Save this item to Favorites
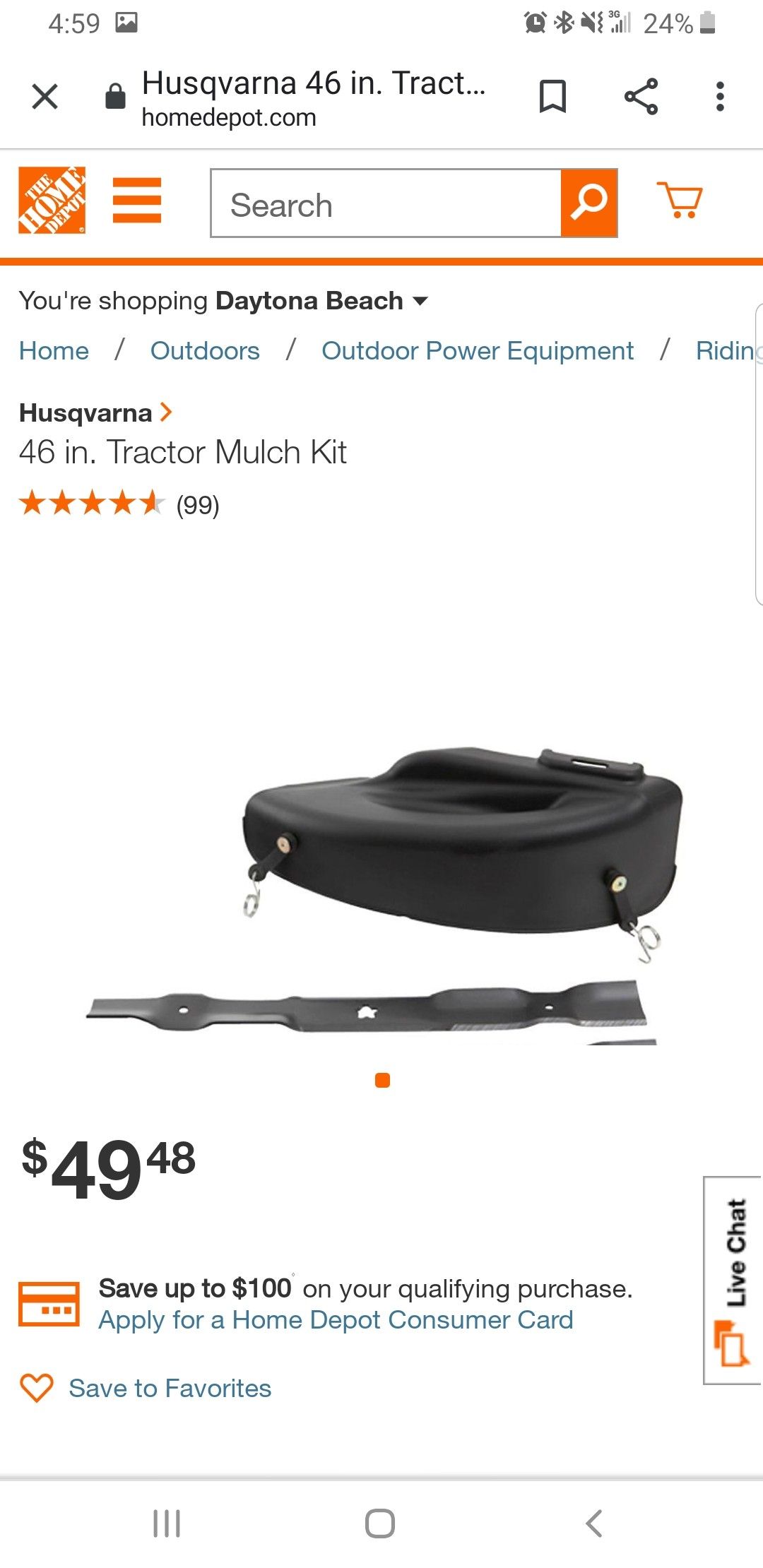The image size is (763, 1568). click(x=170, y=1389)
